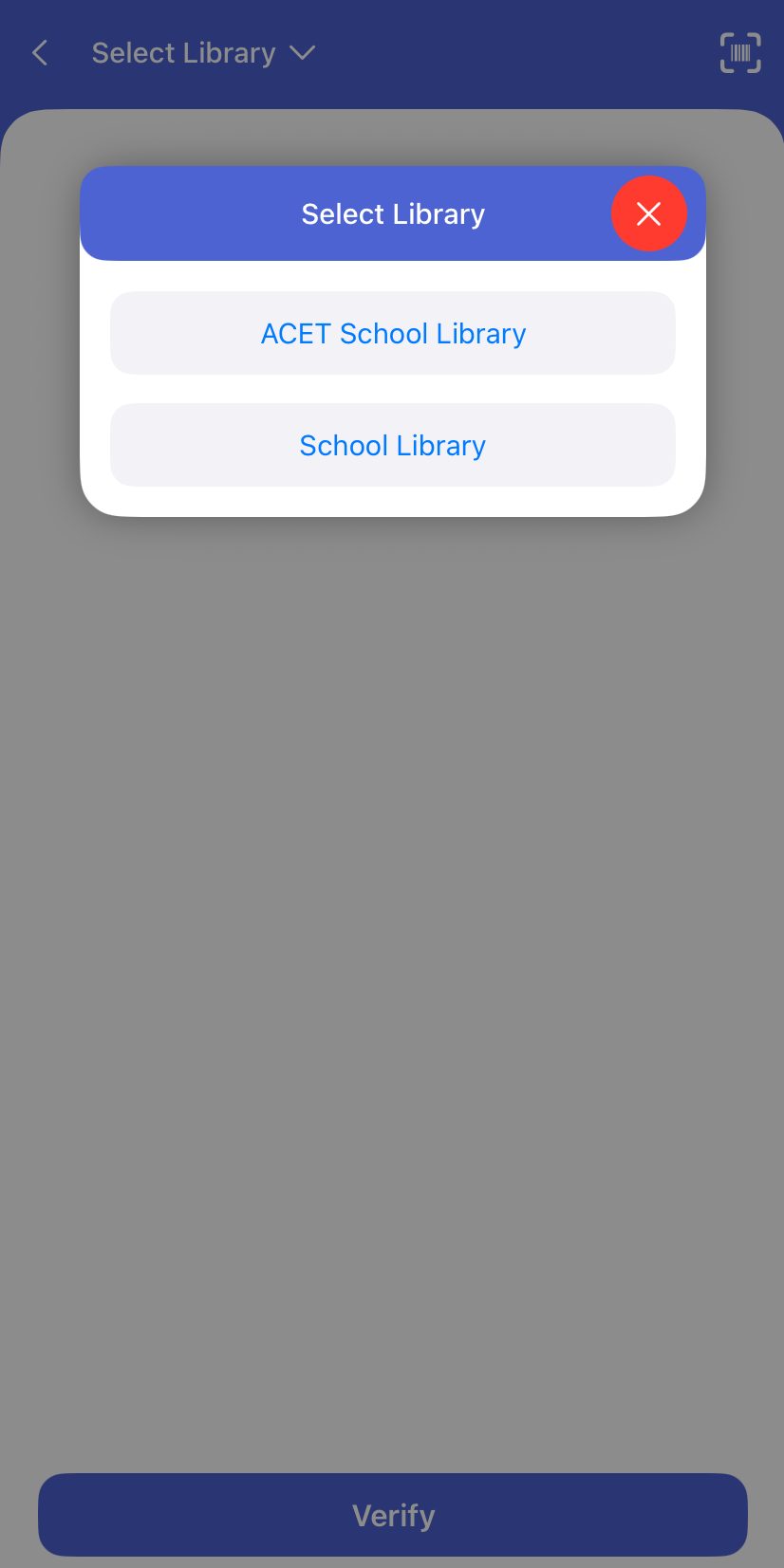This screenshot has width=784, height=1568.
Task: Open the barcode scanner icon
Action: pyautogui.click(x=740, y=53)
